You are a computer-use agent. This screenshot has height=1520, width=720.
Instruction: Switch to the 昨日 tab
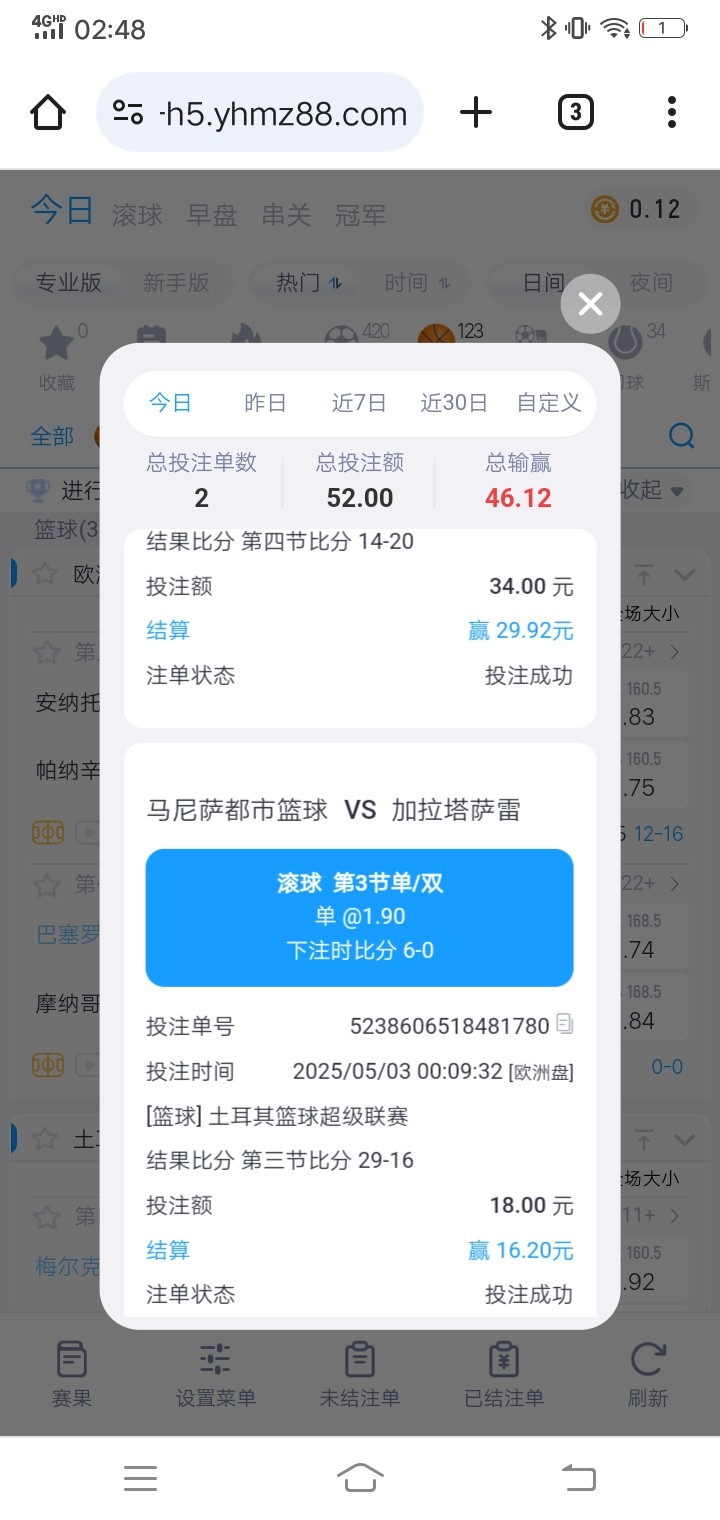pyautogui.click(x=265, y=403)
